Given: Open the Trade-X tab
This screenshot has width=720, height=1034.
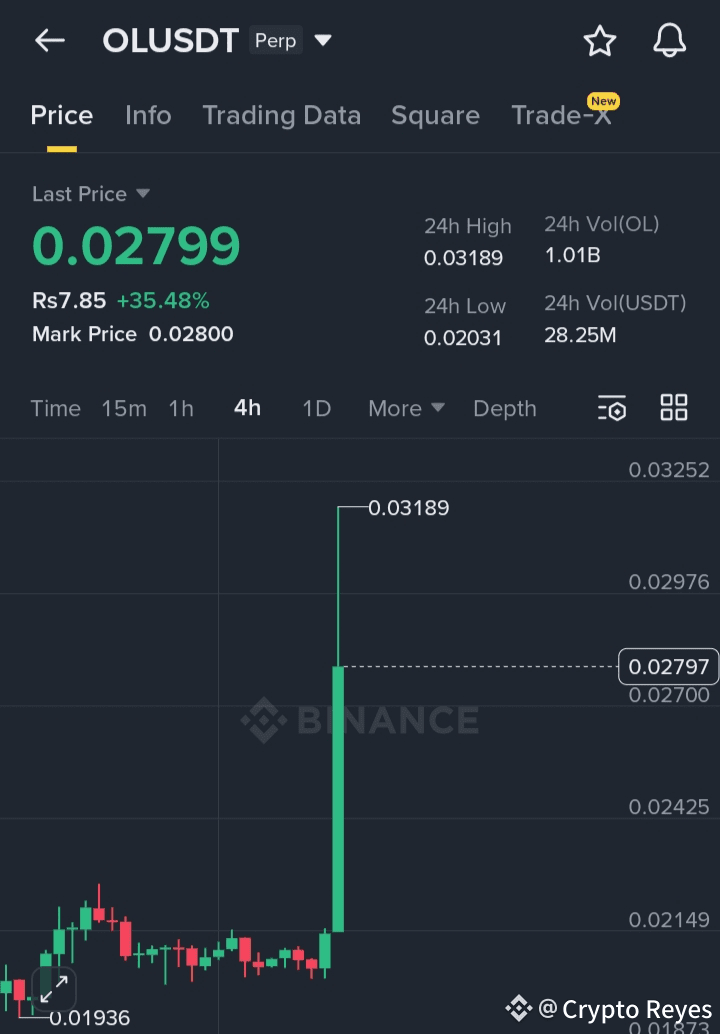Looking at the screenshot, I should point(561,116).
